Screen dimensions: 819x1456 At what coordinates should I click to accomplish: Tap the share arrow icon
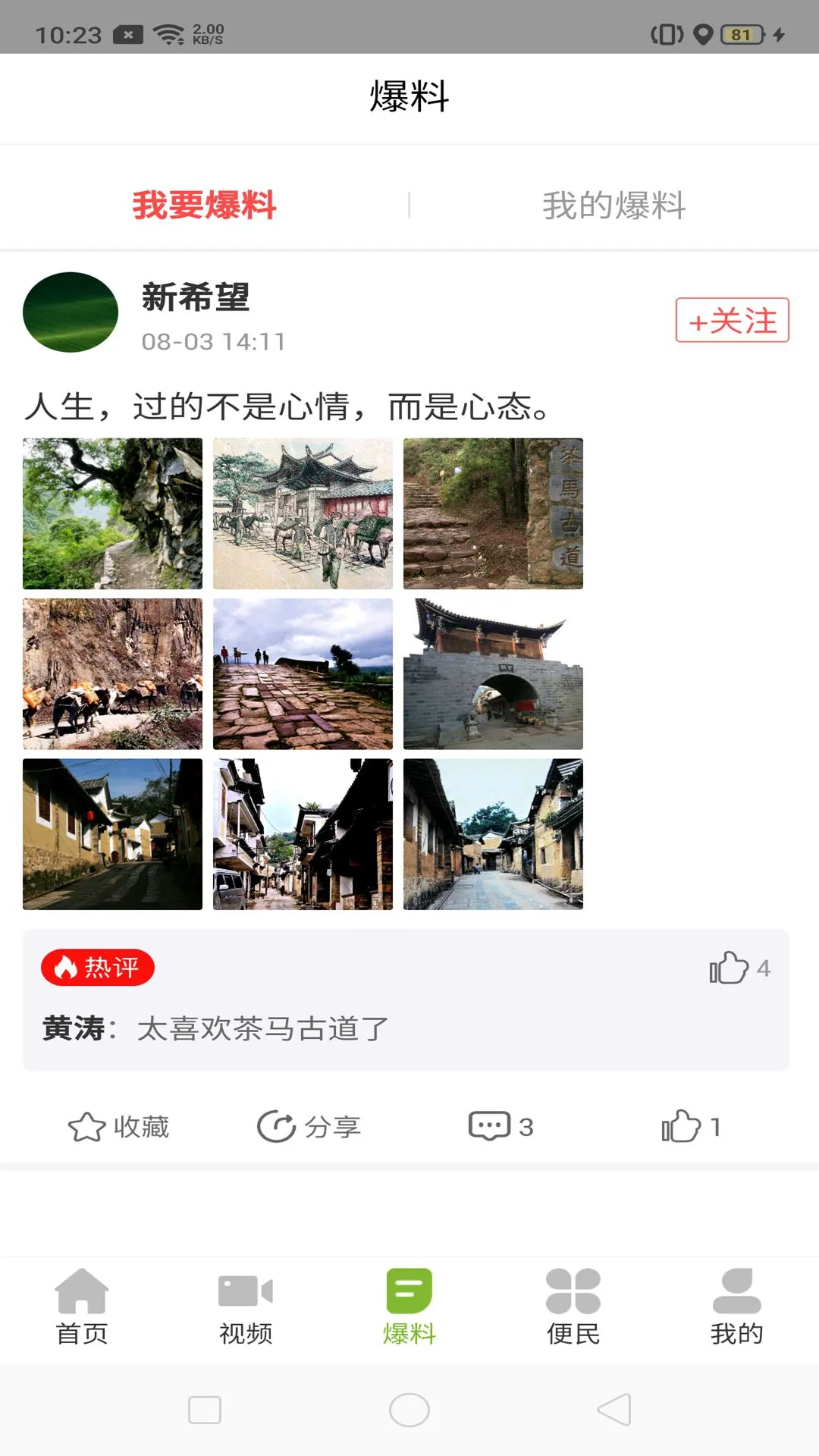point(276,1125)
